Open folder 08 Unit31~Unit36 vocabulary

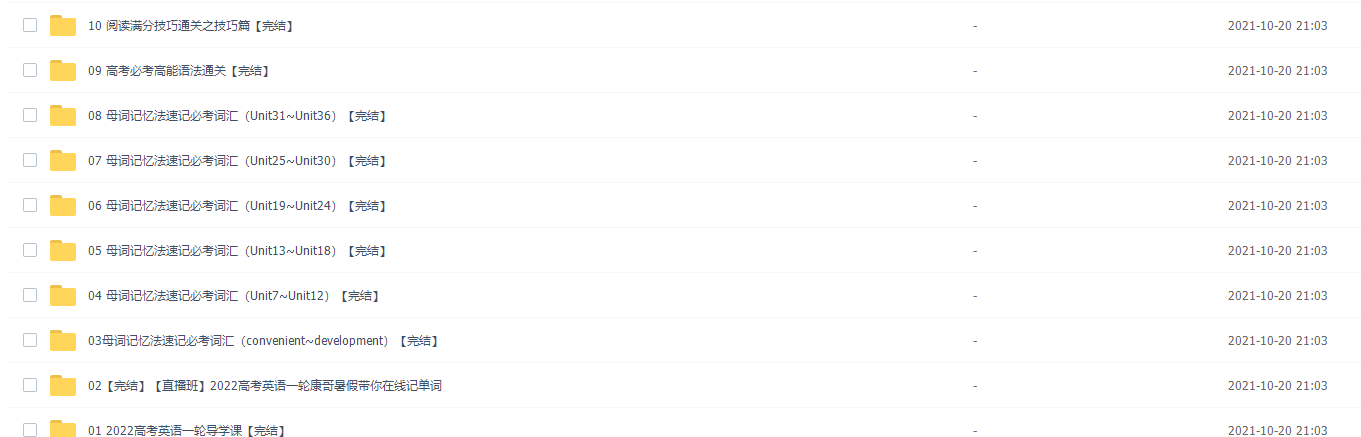tap(237, 116)
